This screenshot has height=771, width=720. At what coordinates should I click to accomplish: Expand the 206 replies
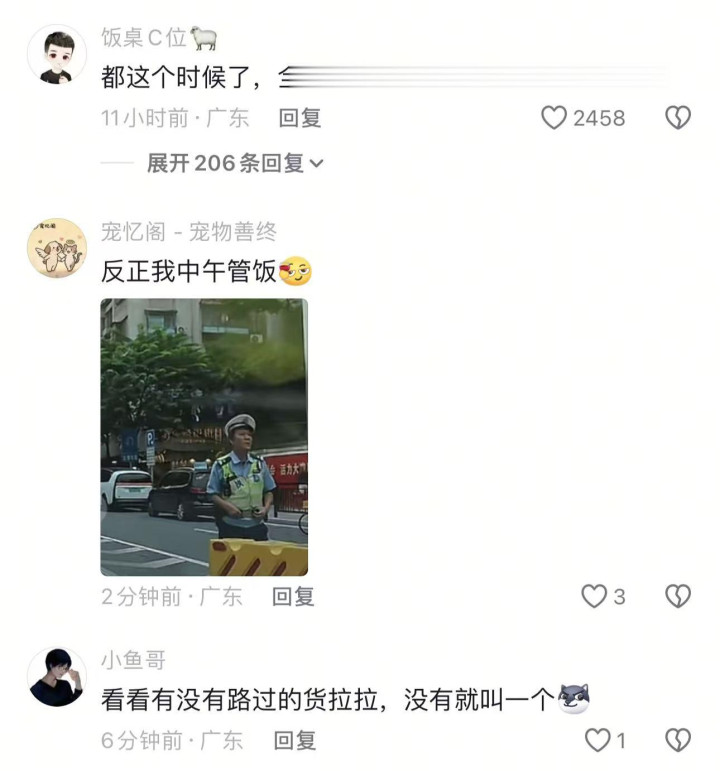(235, 163)
